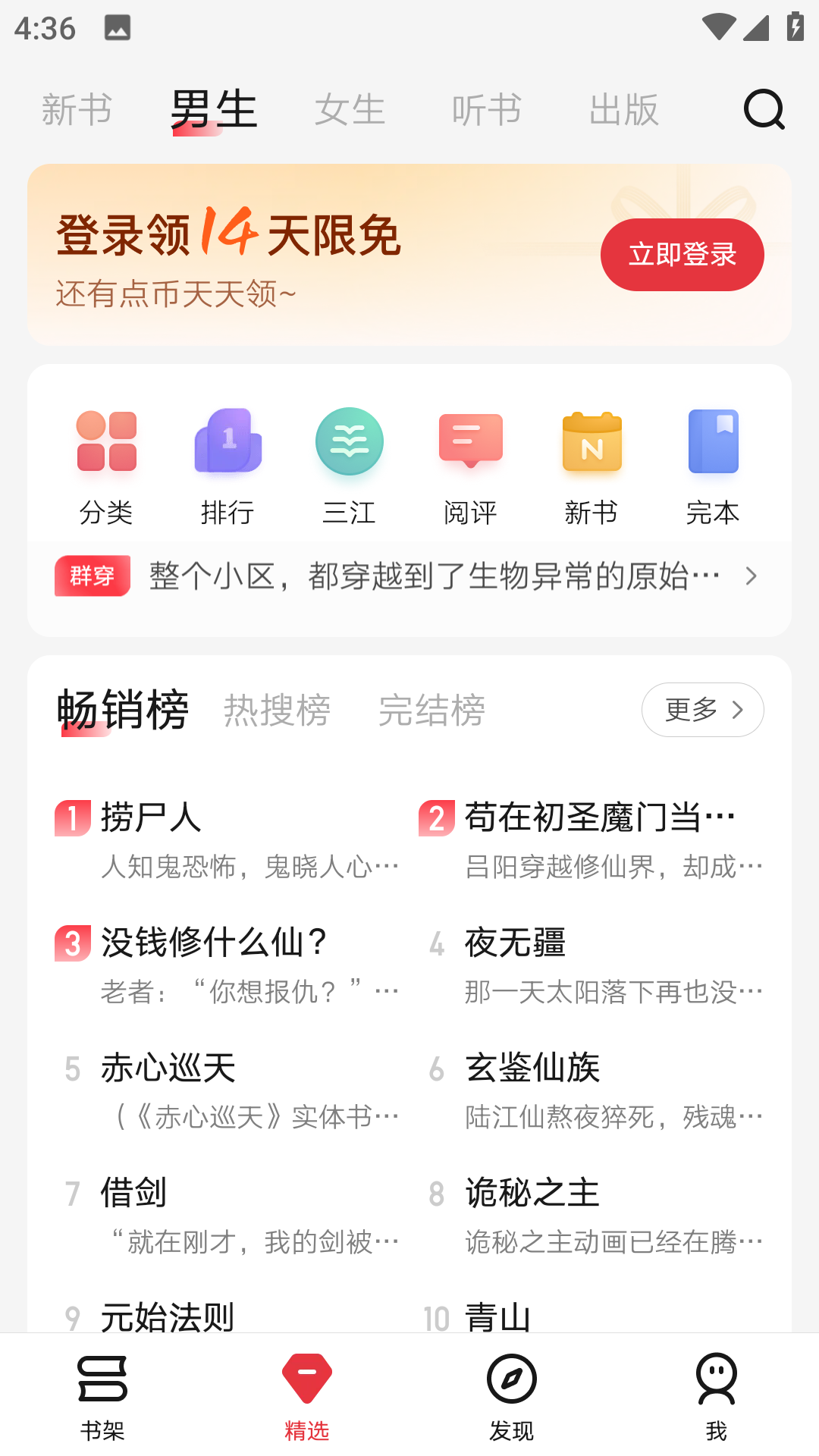Tap the 立即登录 login button
The width and height of the screenshot is (819, 1456).
pos(682,255)
